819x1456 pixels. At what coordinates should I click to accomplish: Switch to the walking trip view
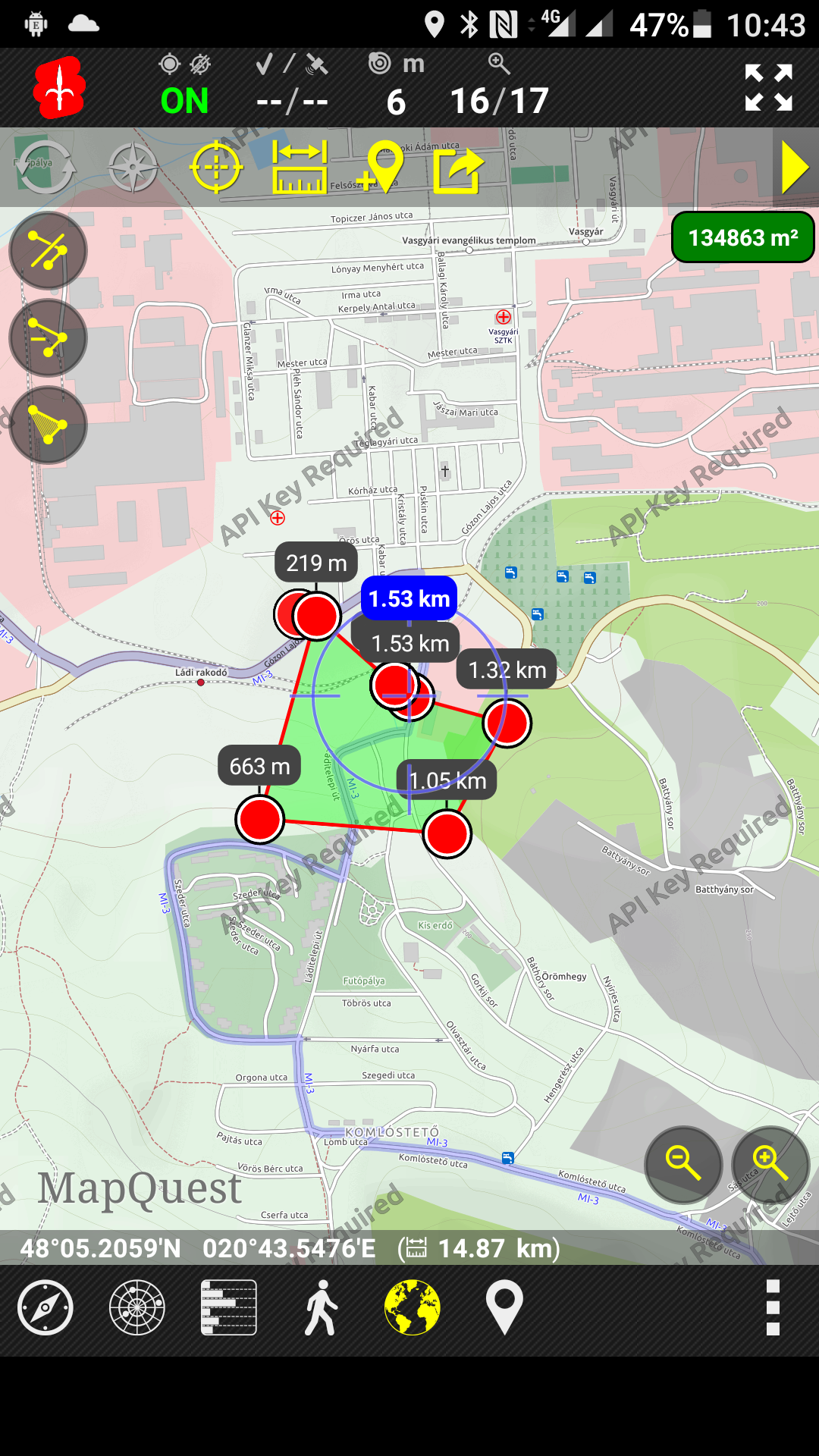[321, 1307]
